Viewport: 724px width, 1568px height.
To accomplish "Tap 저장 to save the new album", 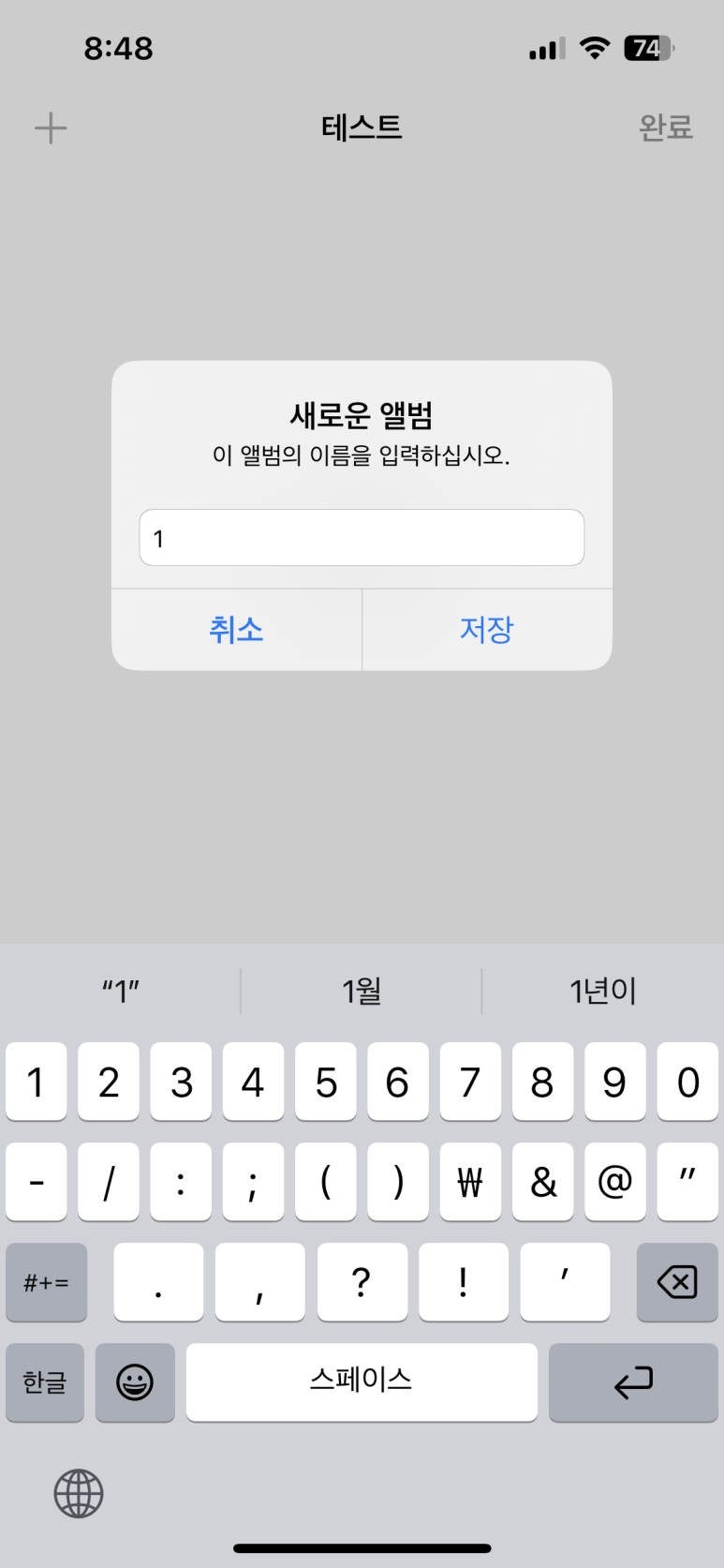I will pyautogui.click(x=487, y=629).
